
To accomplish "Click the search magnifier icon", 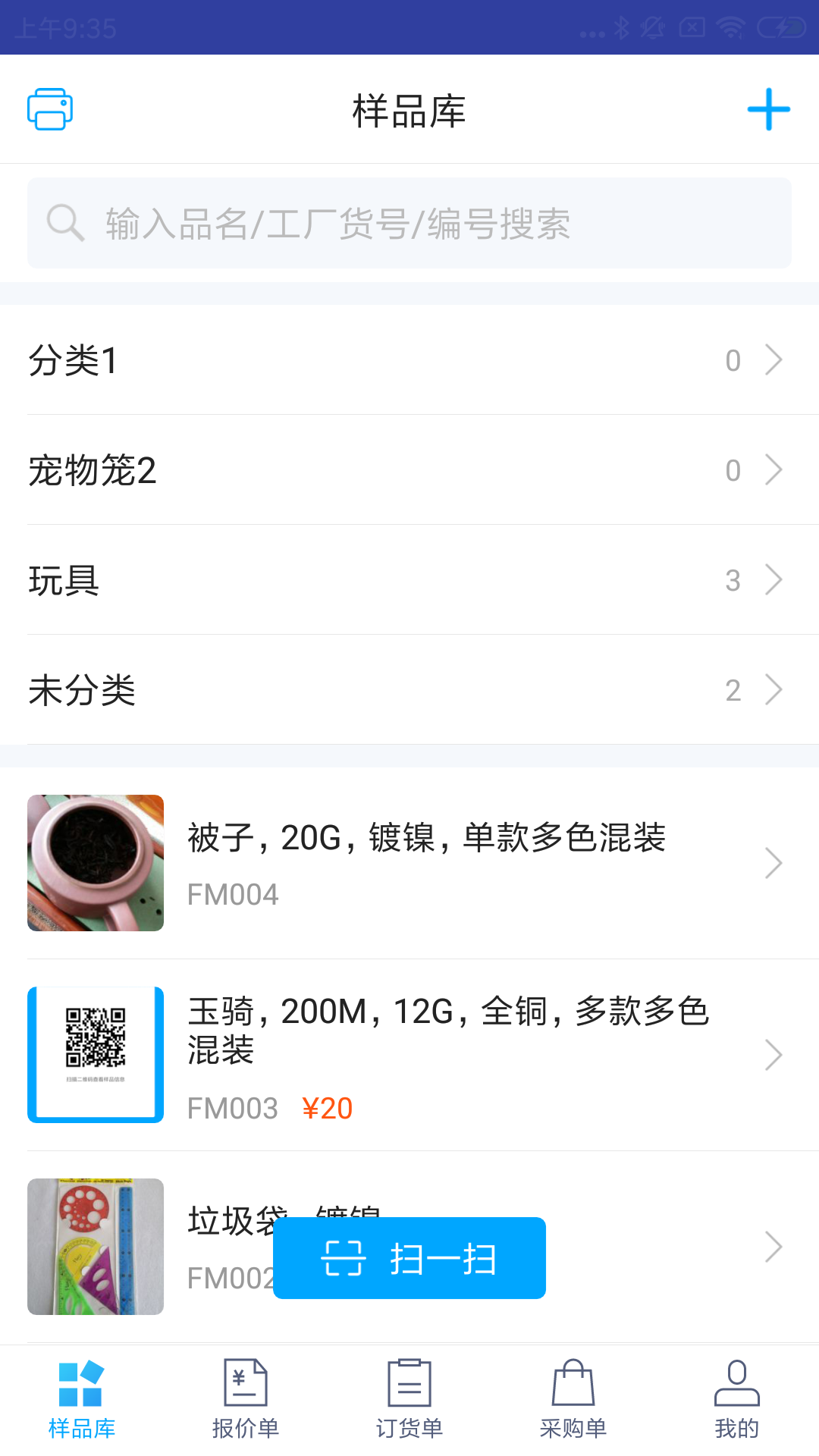I will point(65,222).
